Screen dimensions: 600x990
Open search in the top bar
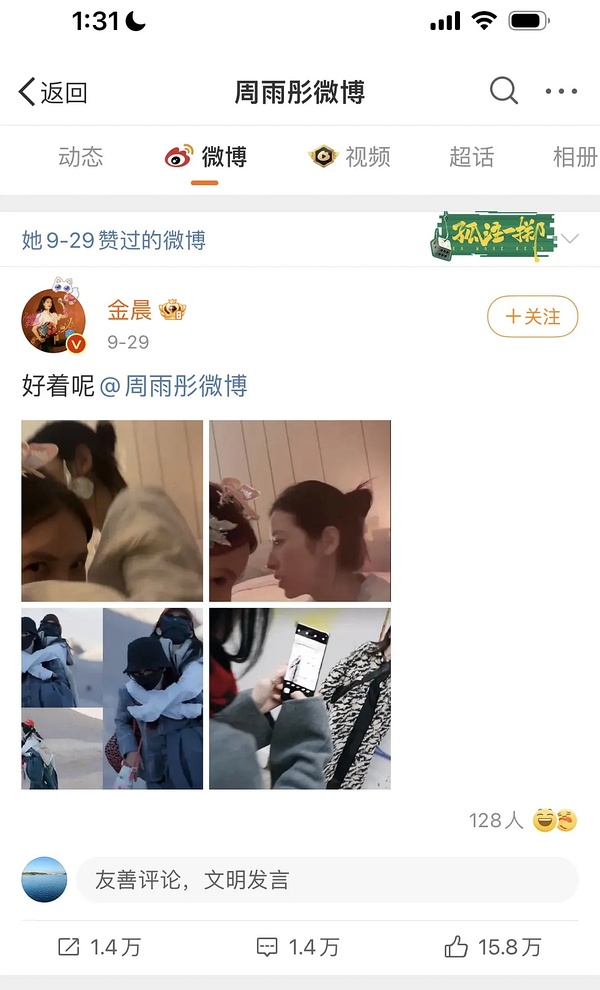pyautogui.click(x=504, y=92)
